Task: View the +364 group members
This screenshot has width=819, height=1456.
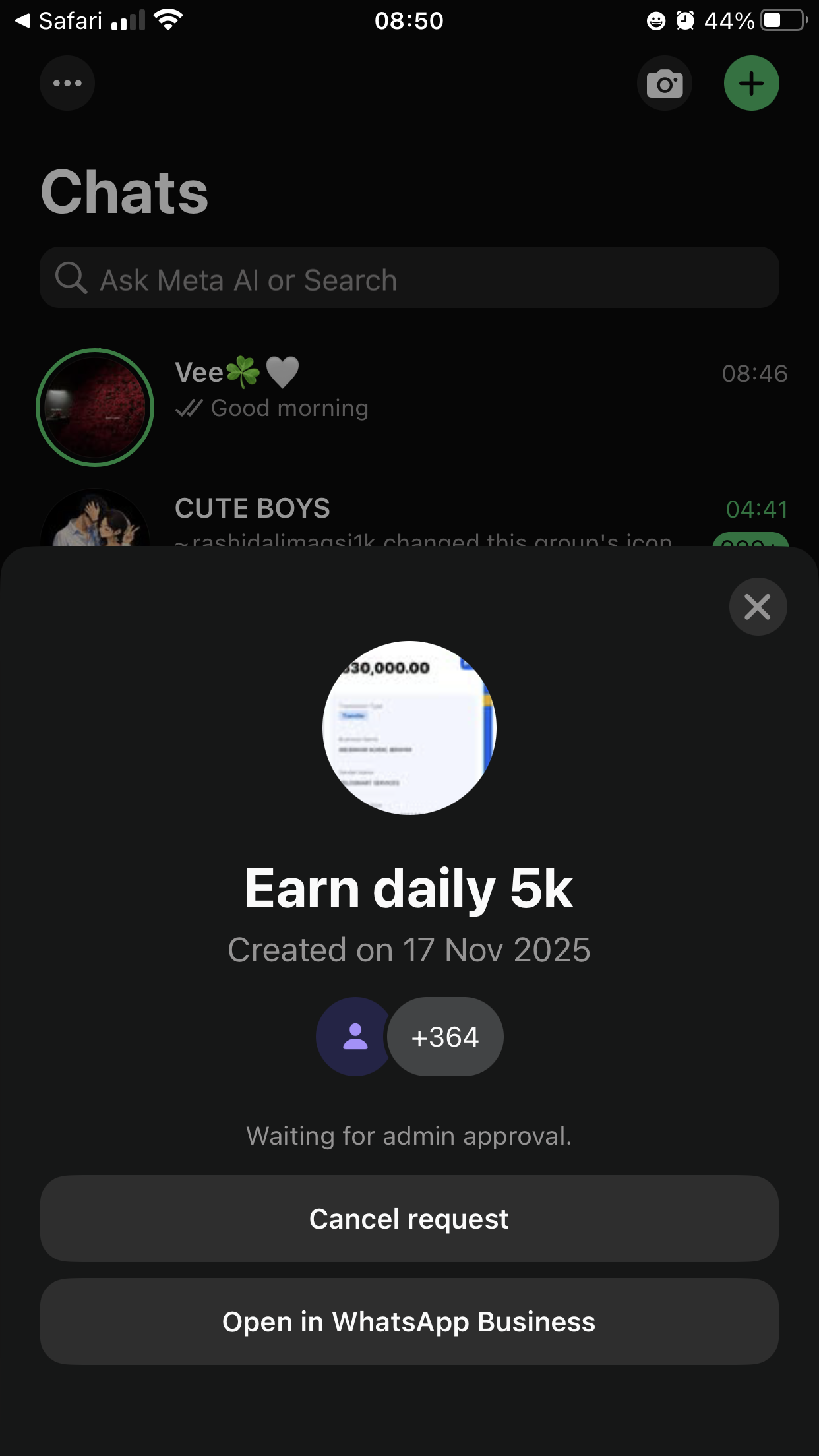Action: coord(445,1037)
